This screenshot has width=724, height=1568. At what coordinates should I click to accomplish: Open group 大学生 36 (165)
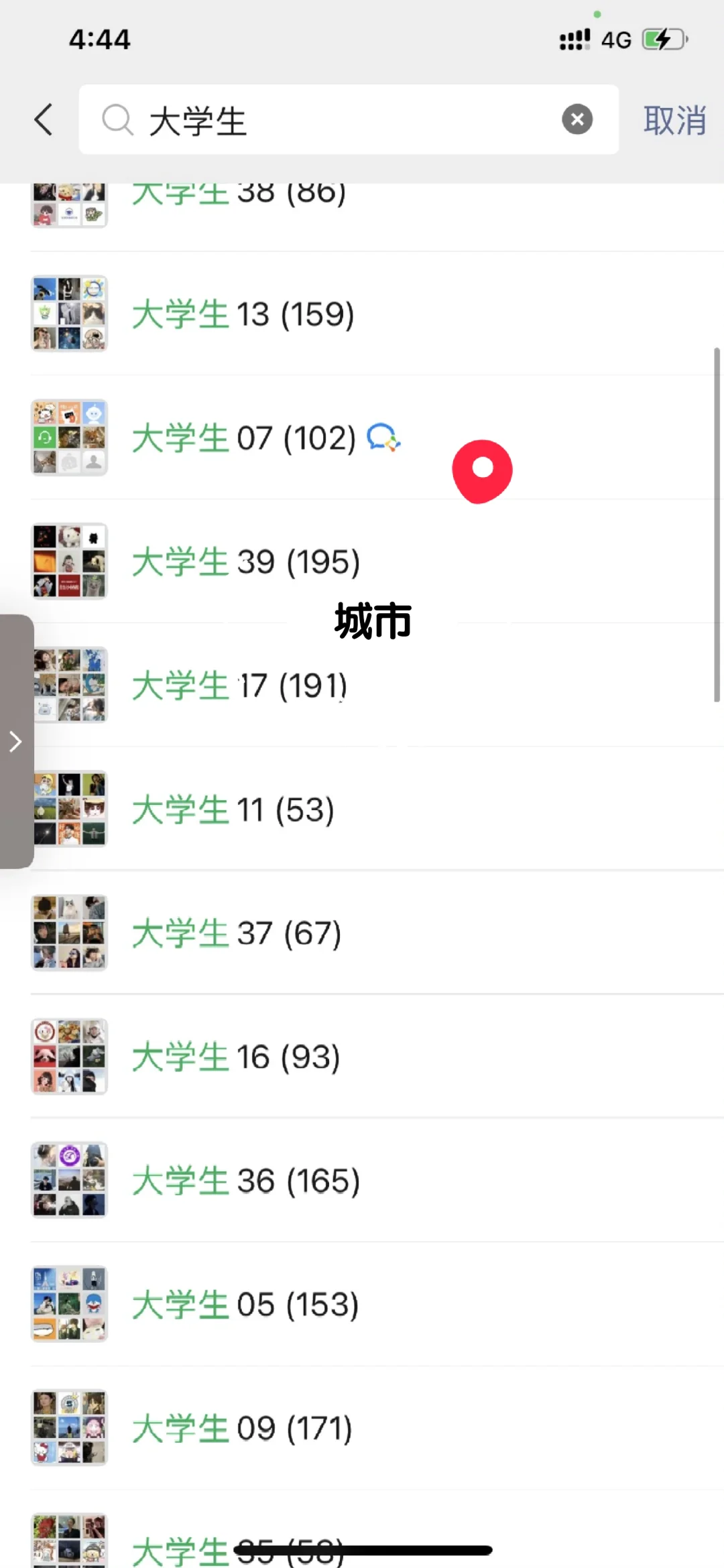coord(245,1181)
